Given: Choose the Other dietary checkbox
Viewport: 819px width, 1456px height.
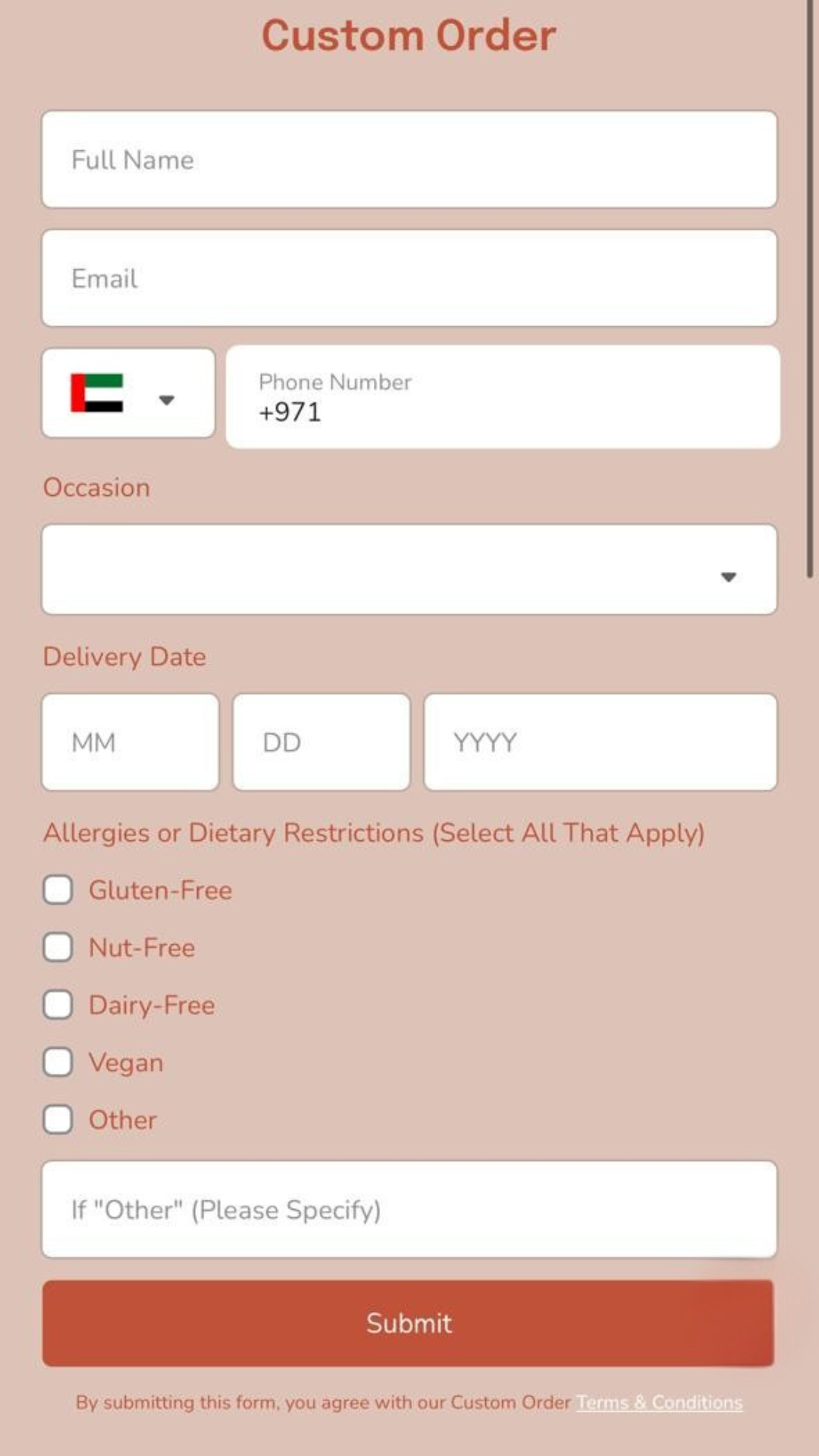Looking at the screenshot, I should coord(58,1119).
